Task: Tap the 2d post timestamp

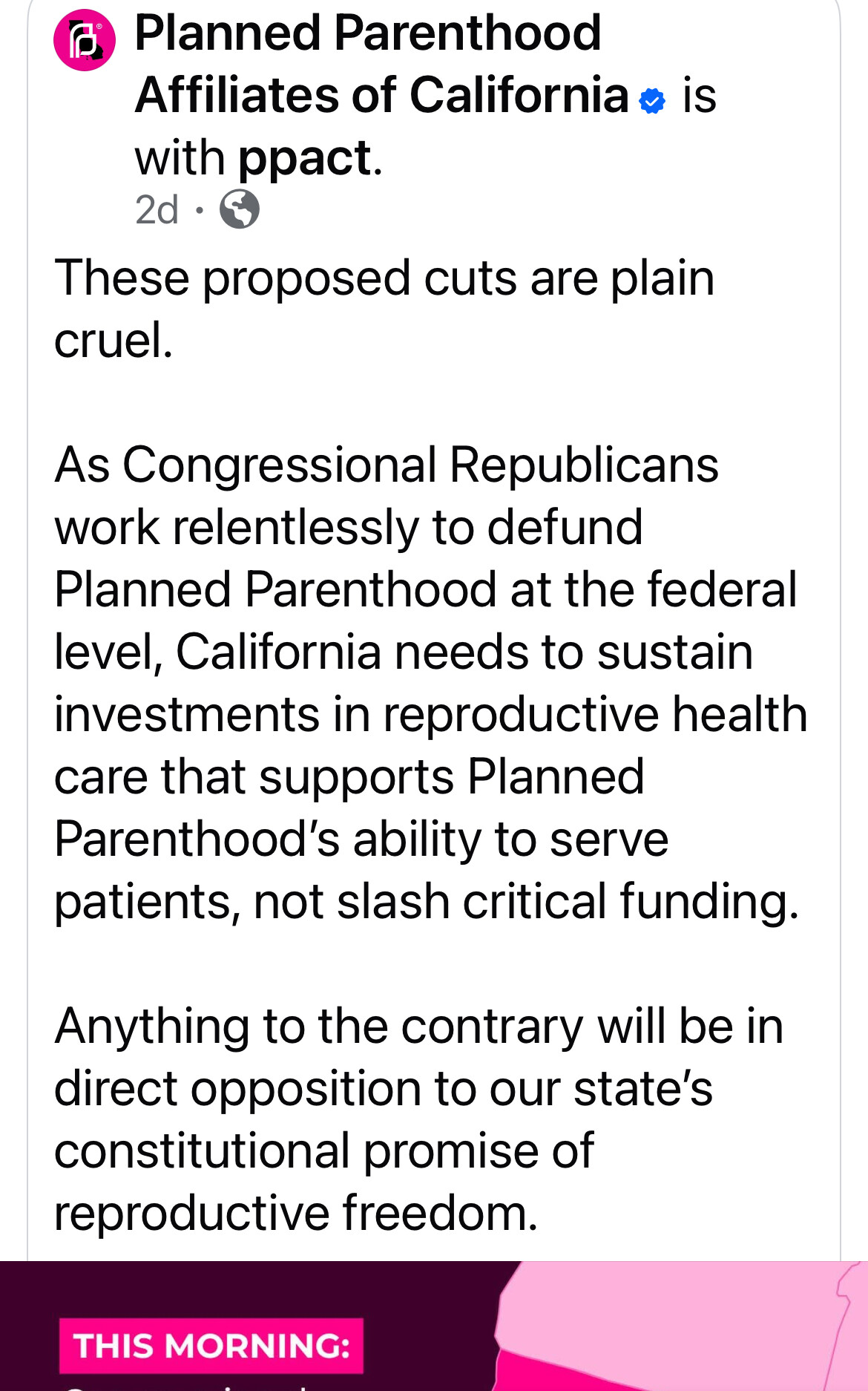Action: (x=157, y=210)
